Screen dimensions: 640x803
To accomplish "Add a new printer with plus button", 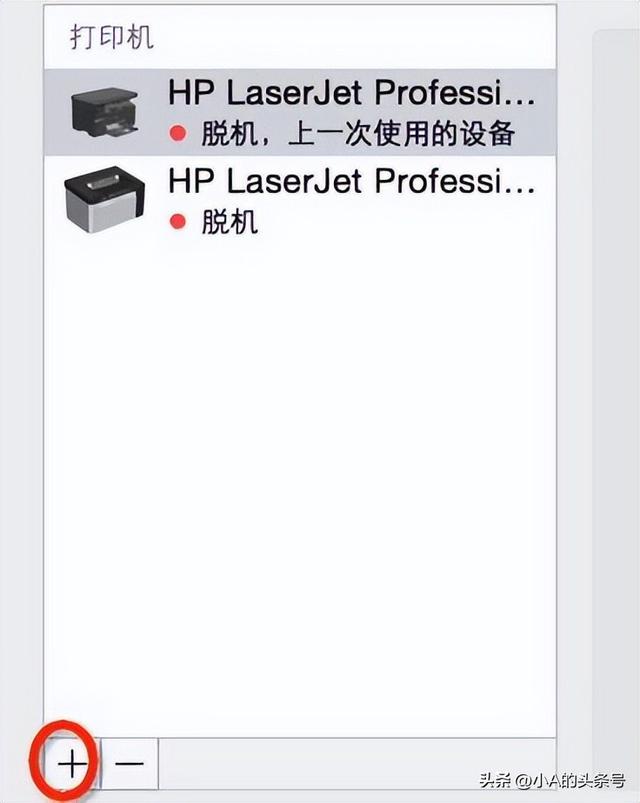I will click(x=72, y=763).
